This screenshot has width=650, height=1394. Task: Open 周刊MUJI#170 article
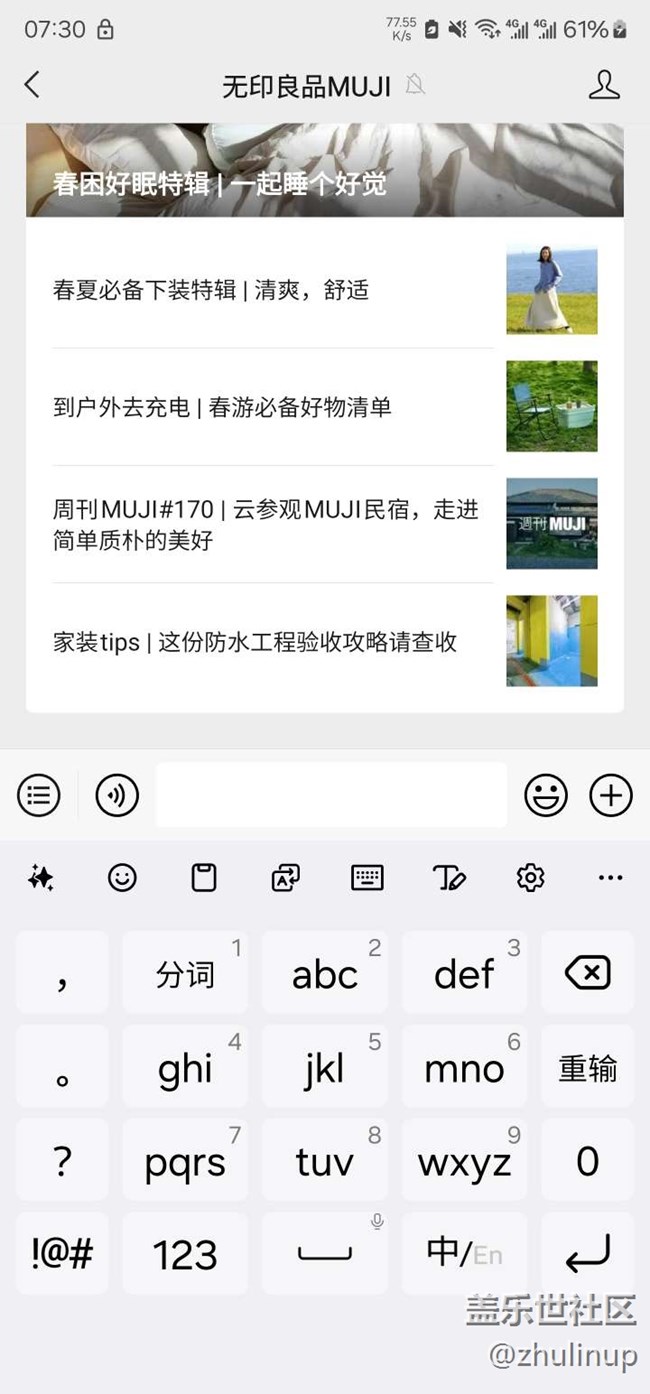tap(272, 524)
